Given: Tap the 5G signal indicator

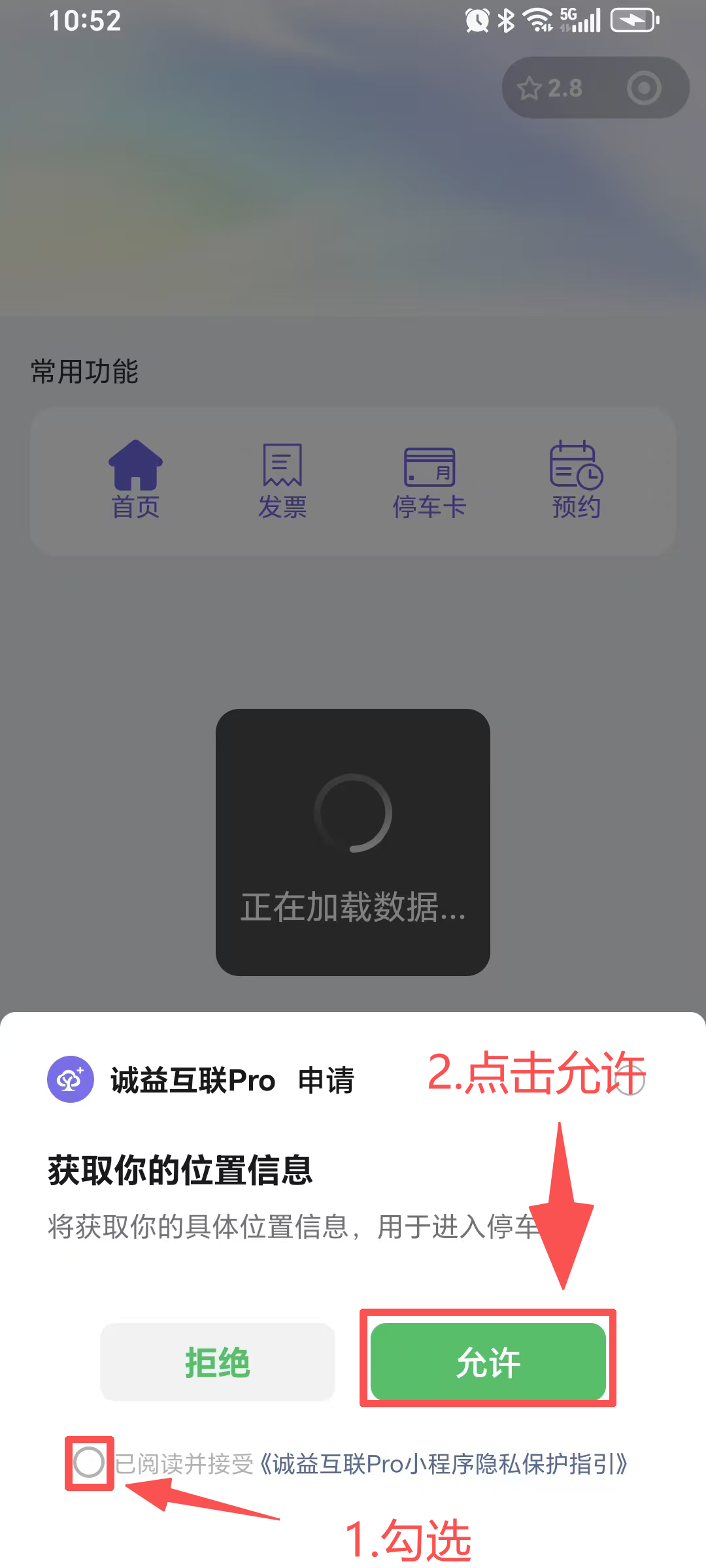Looking at the screenshot, I should (x=575, y=18).
